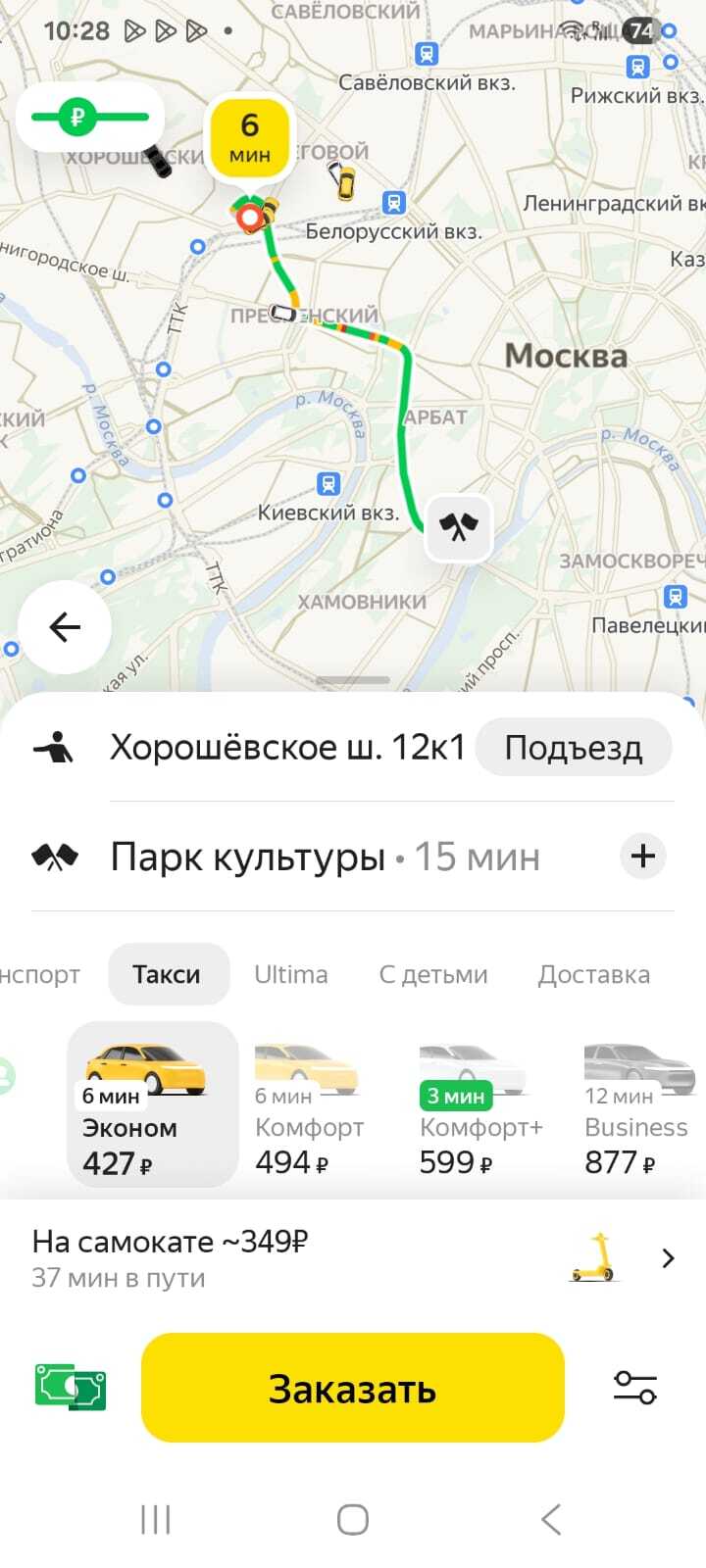
Task: Open the ruble traffic indicator pill
Action: (x=90, y=118)
